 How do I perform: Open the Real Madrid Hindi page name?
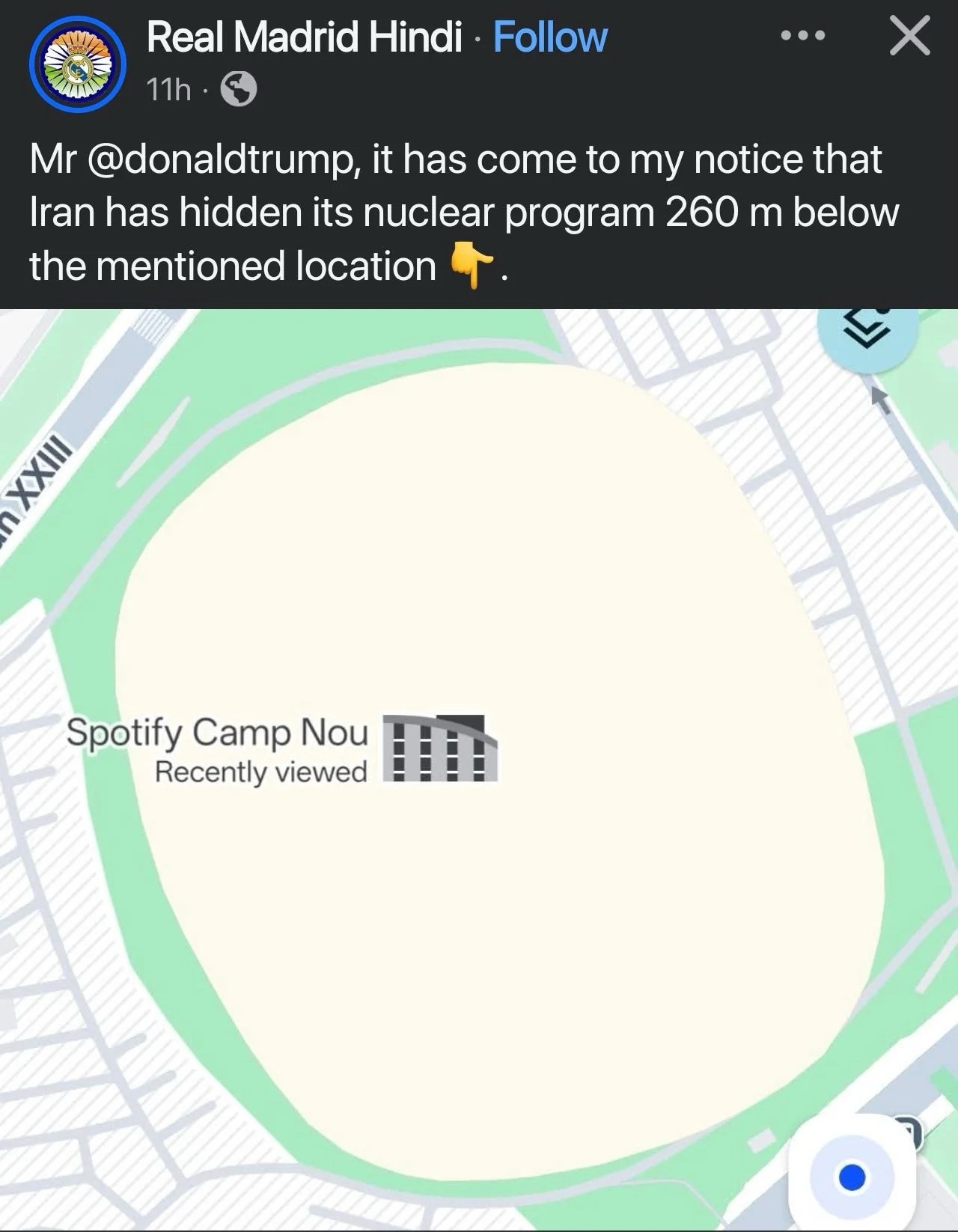point(304,37)
